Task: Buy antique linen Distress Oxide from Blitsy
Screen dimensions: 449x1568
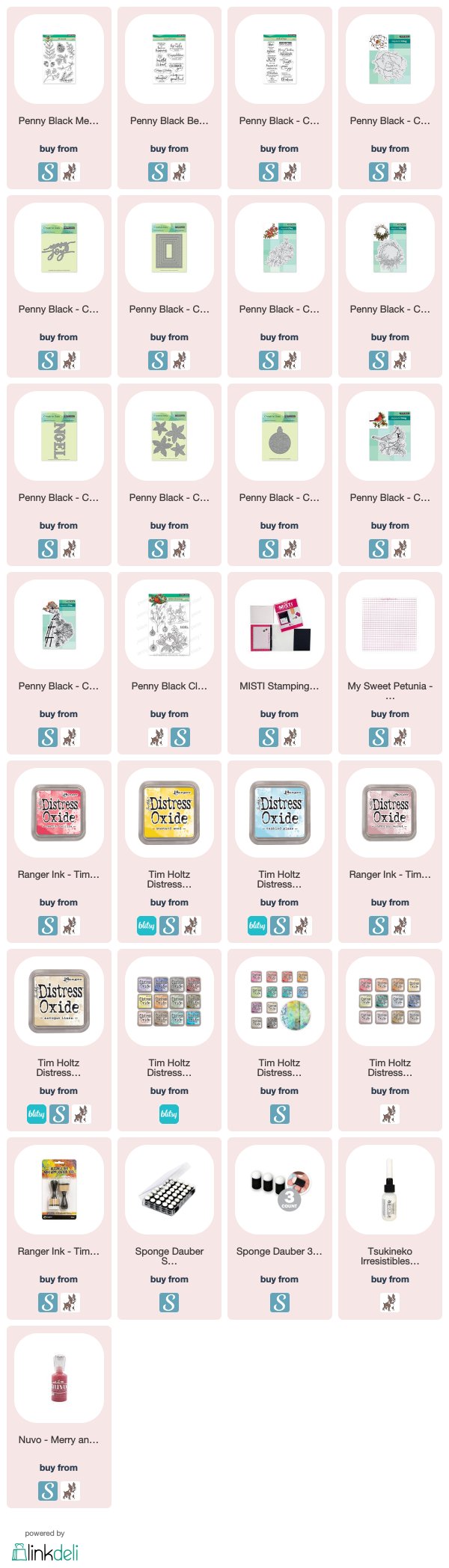Action: pyautogui.click(x=37, y=1114)
